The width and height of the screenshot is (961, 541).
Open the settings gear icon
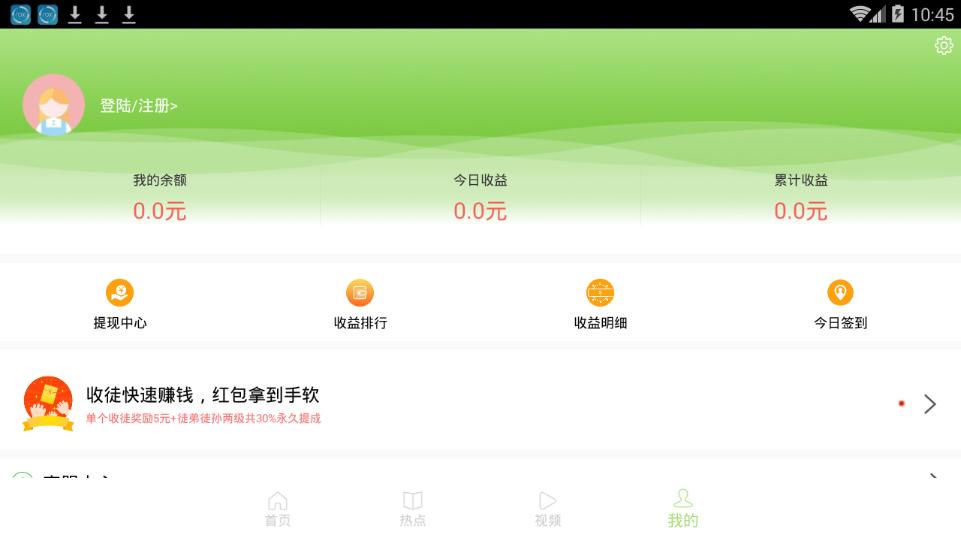point(943,46)
